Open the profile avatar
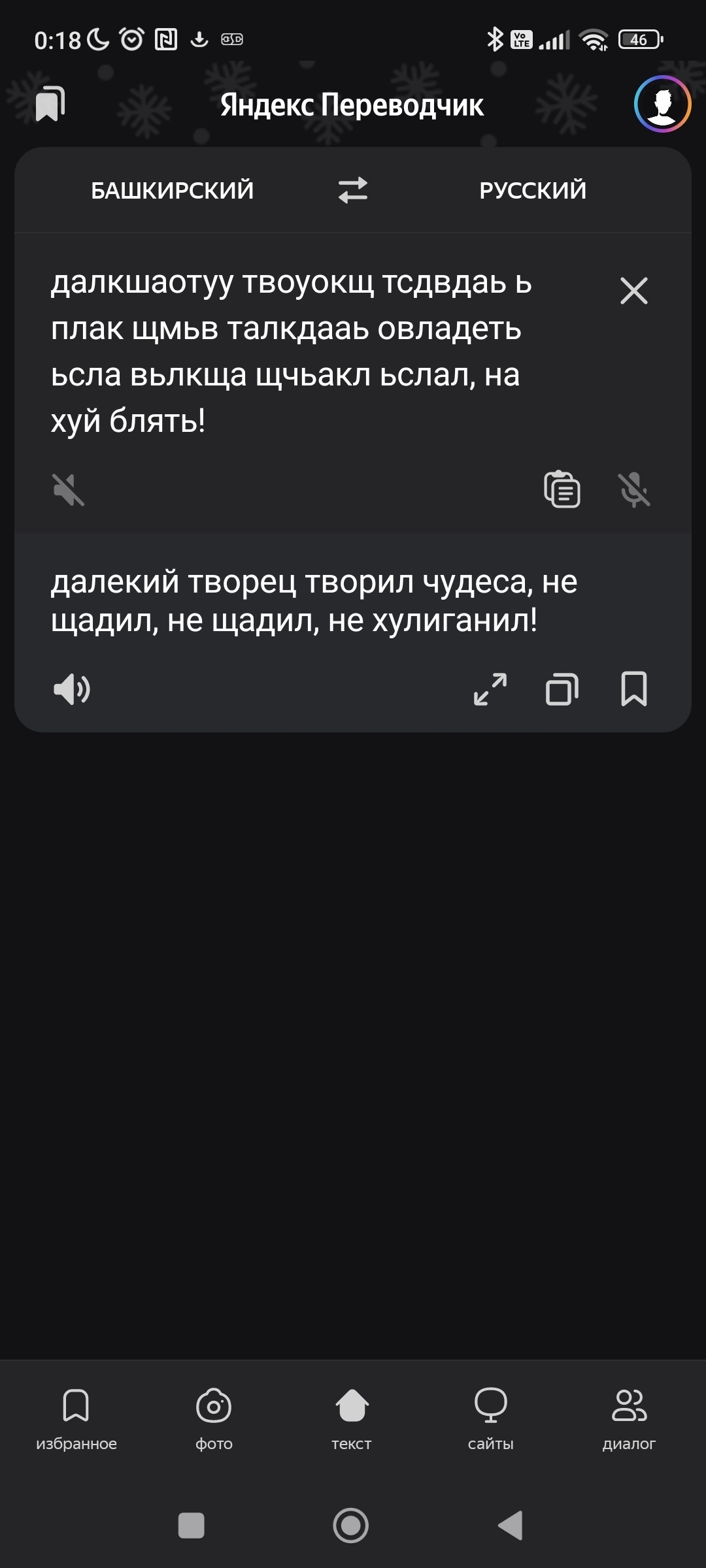The width and height of the screenshot is (706, 1568). click(x=662, y=104)
